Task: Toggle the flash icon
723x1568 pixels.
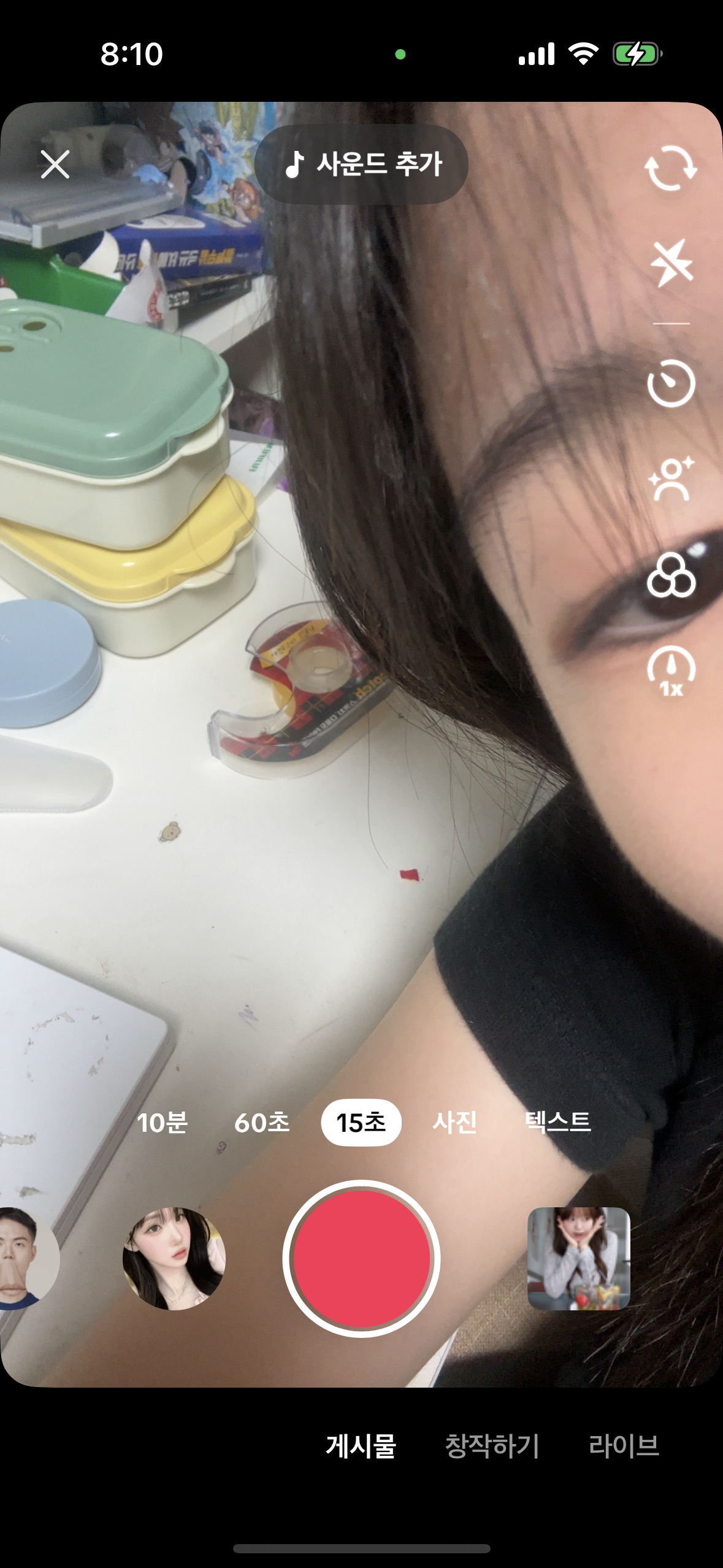Action: [x=671, y=264]
